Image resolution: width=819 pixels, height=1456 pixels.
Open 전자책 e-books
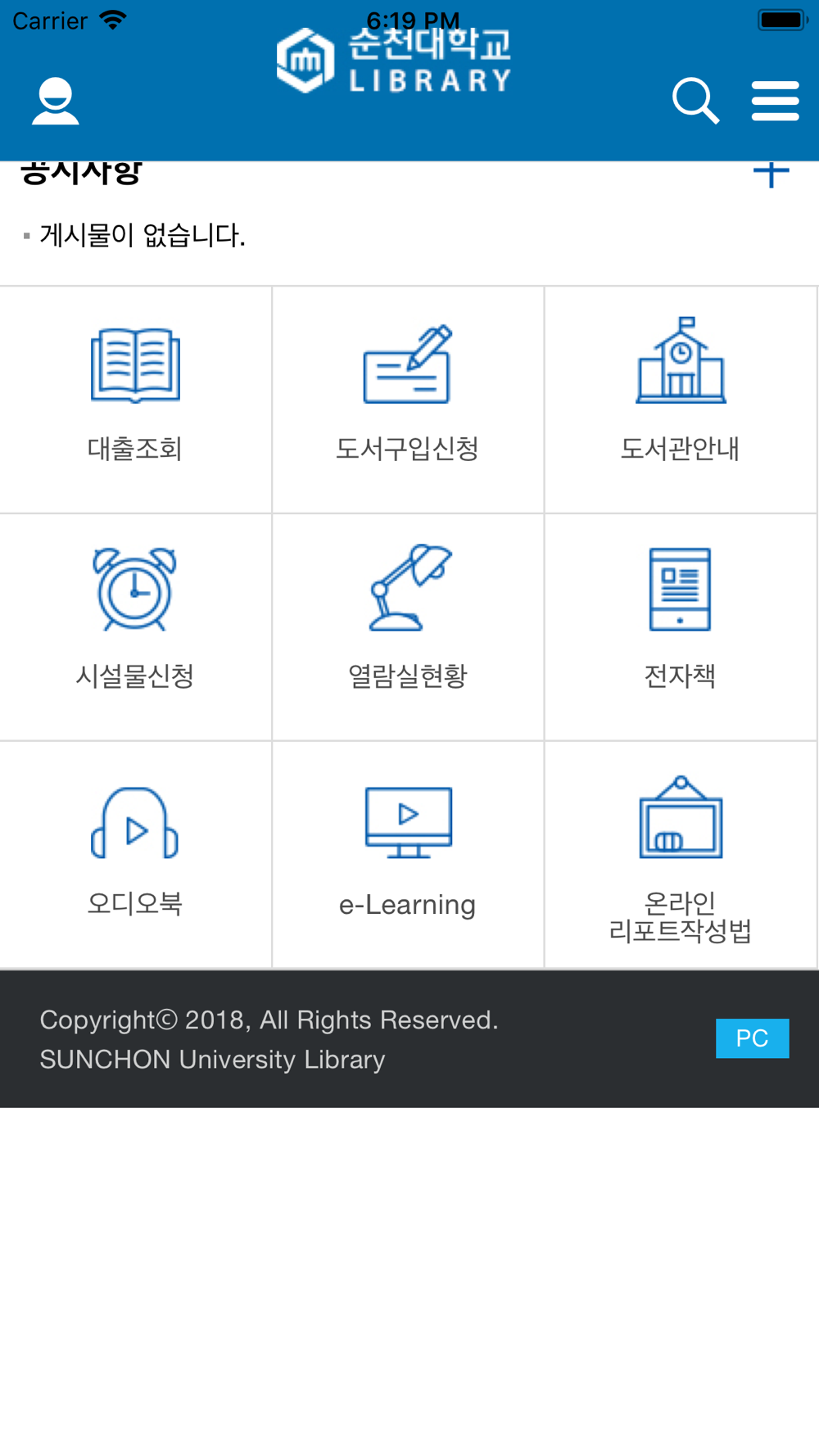[x=681, y=627]
